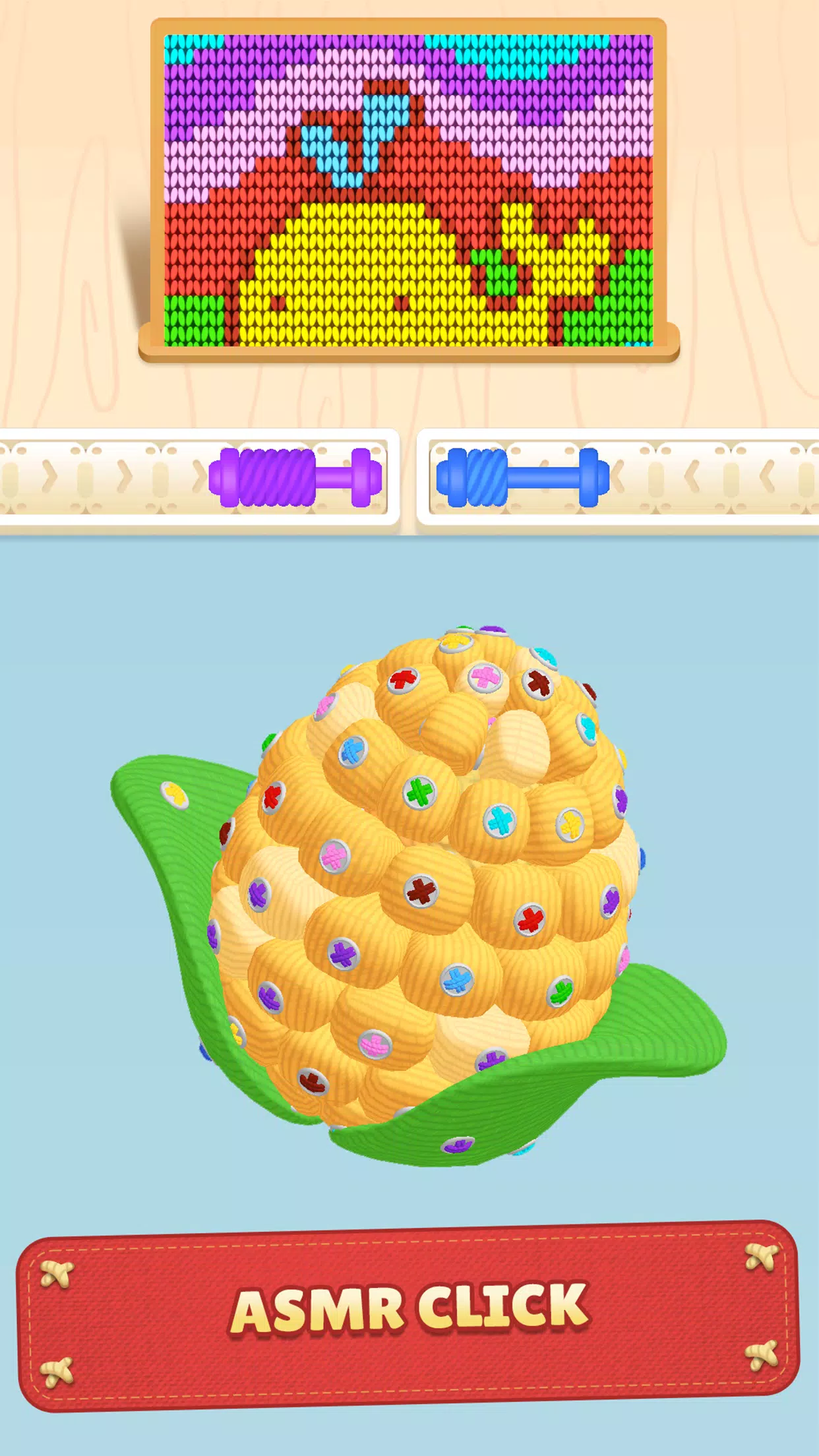Image resolution: width=819 pixels, height=1456 pixels.
Task: Tap the yellow yarn knot on the left green leaf
Action: (175, 795)
